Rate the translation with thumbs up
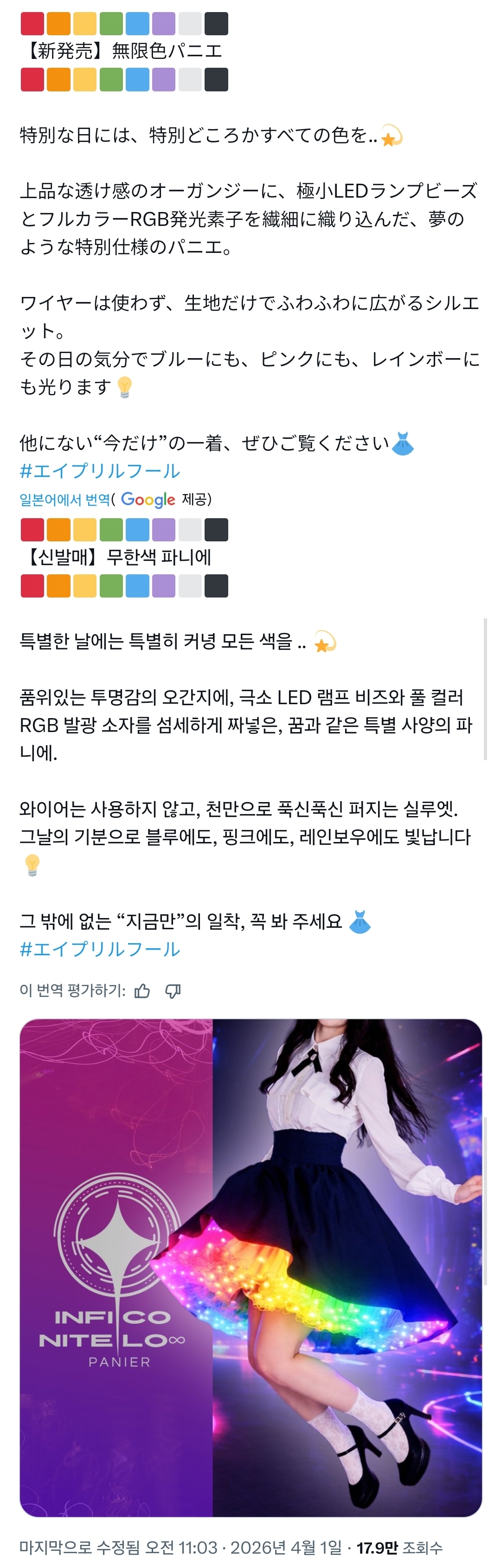The height and width of the screenshot is (1568, 501). coord(142,991)
